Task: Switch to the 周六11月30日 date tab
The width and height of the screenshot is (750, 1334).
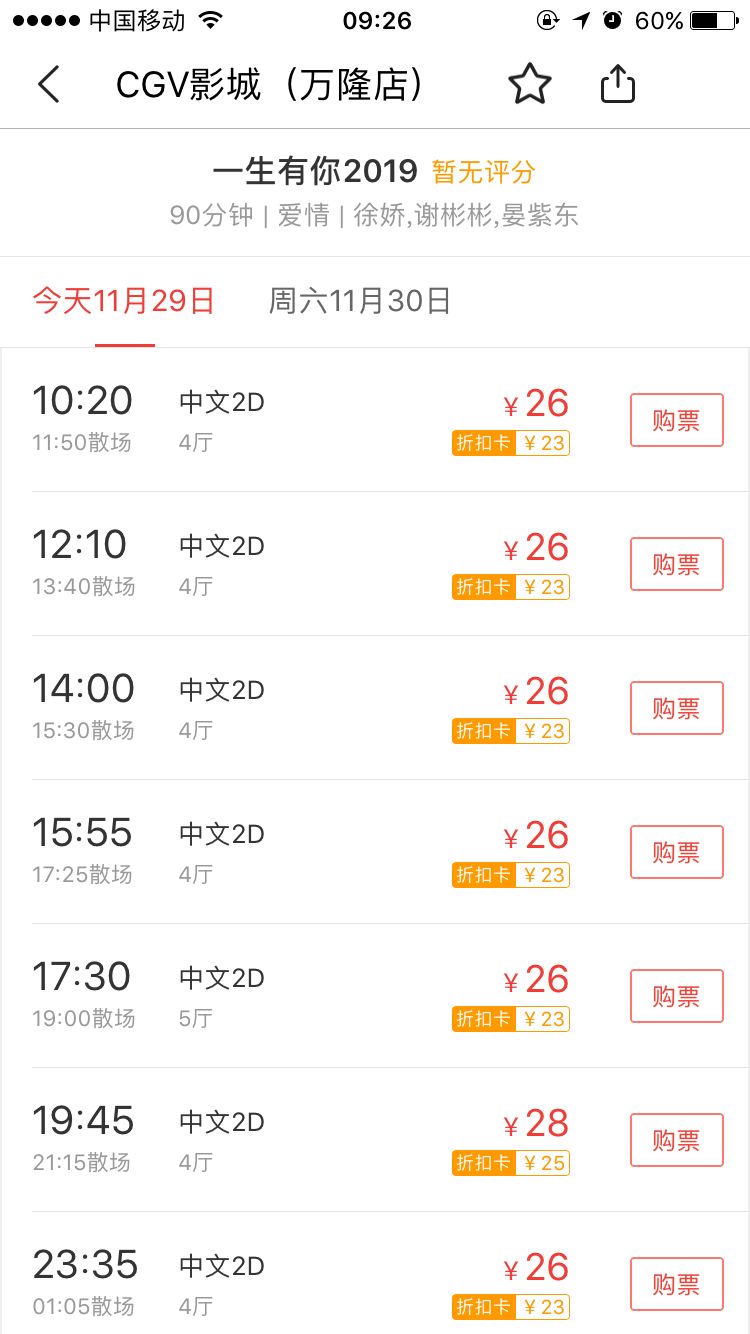Action: tap(360, 301)
